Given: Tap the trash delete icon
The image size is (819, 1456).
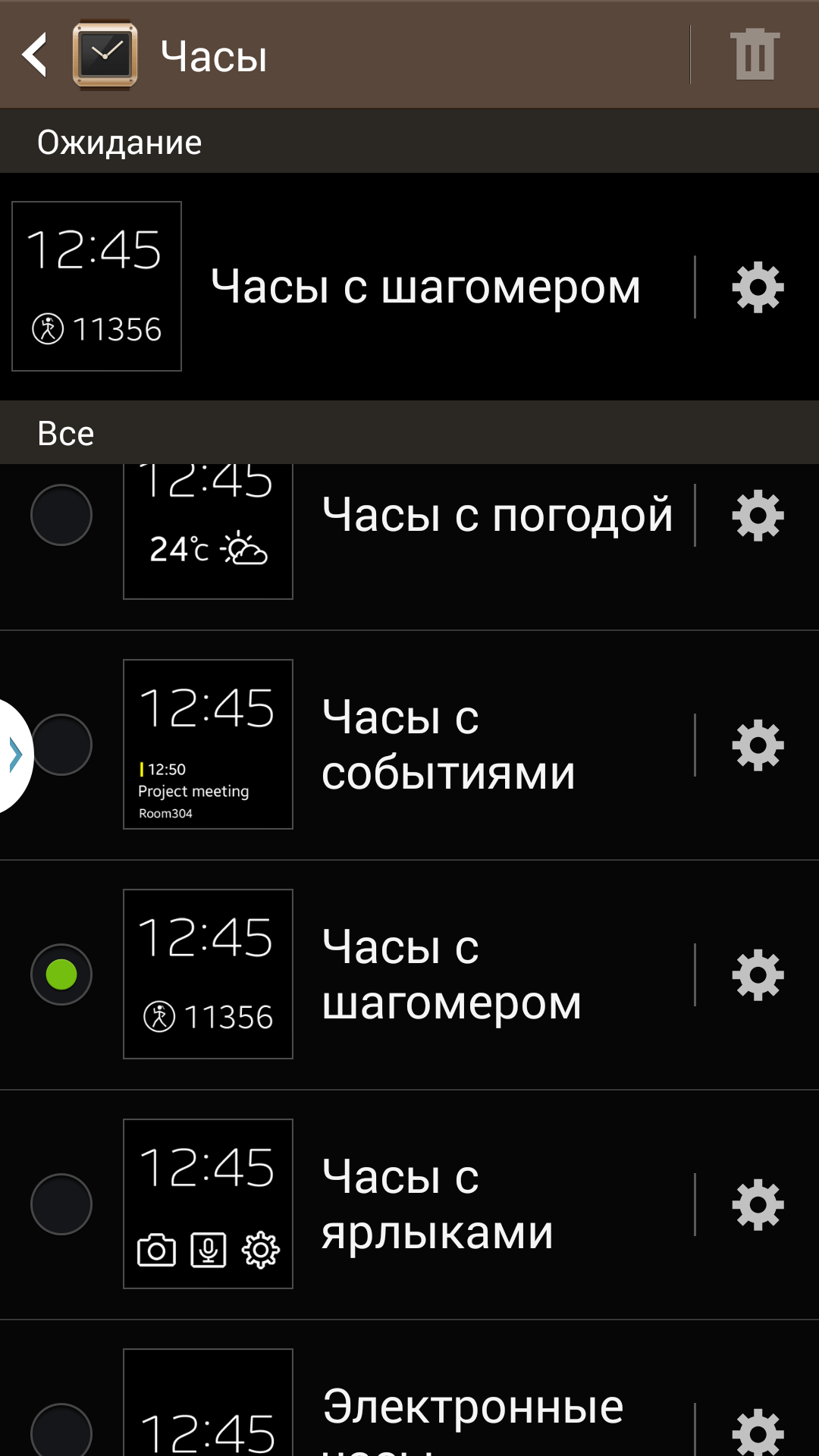Looking at the screenshot, I should point(755,55).
